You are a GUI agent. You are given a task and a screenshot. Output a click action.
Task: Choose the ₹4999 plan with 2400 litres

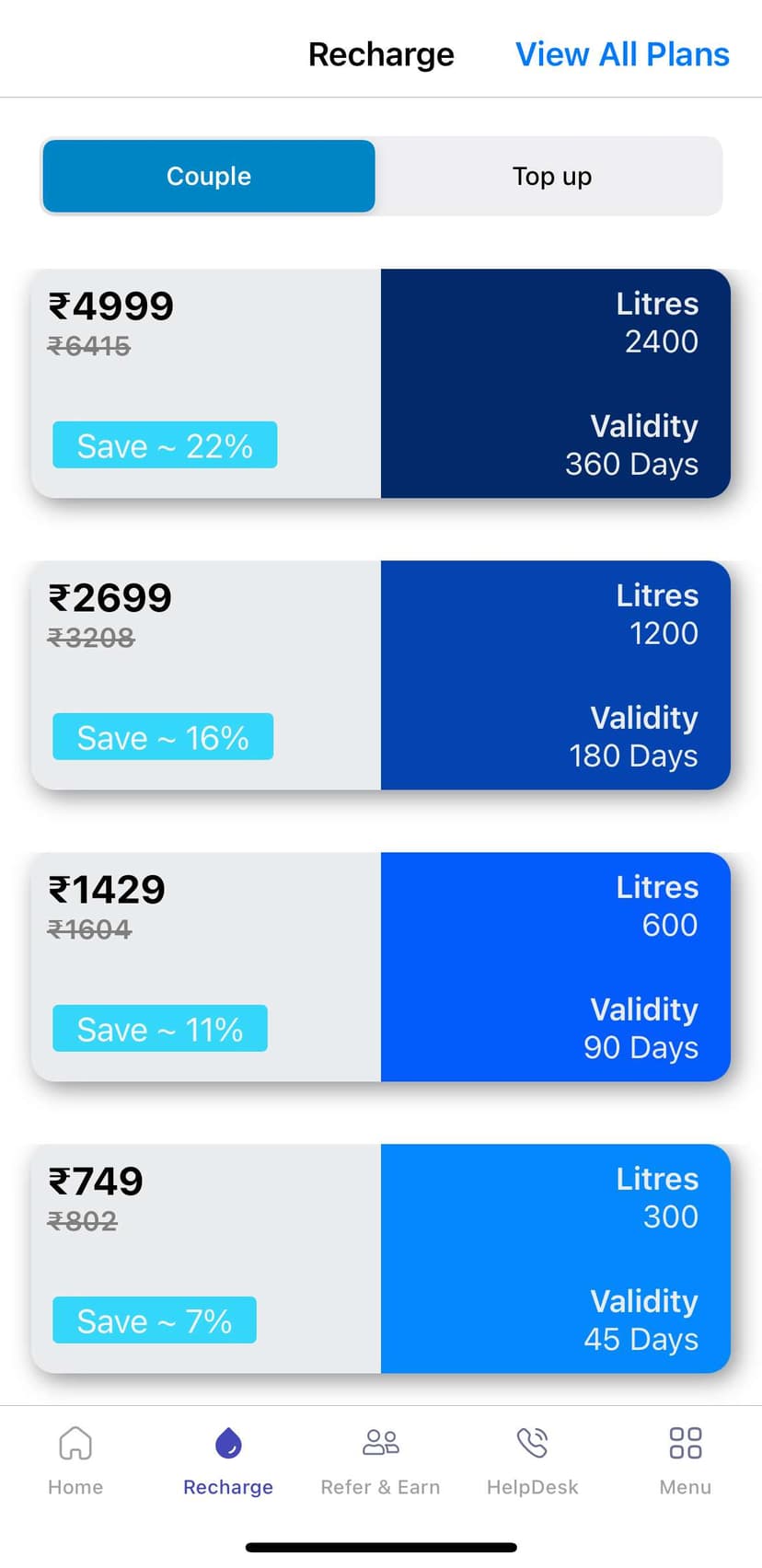(381, 384)
